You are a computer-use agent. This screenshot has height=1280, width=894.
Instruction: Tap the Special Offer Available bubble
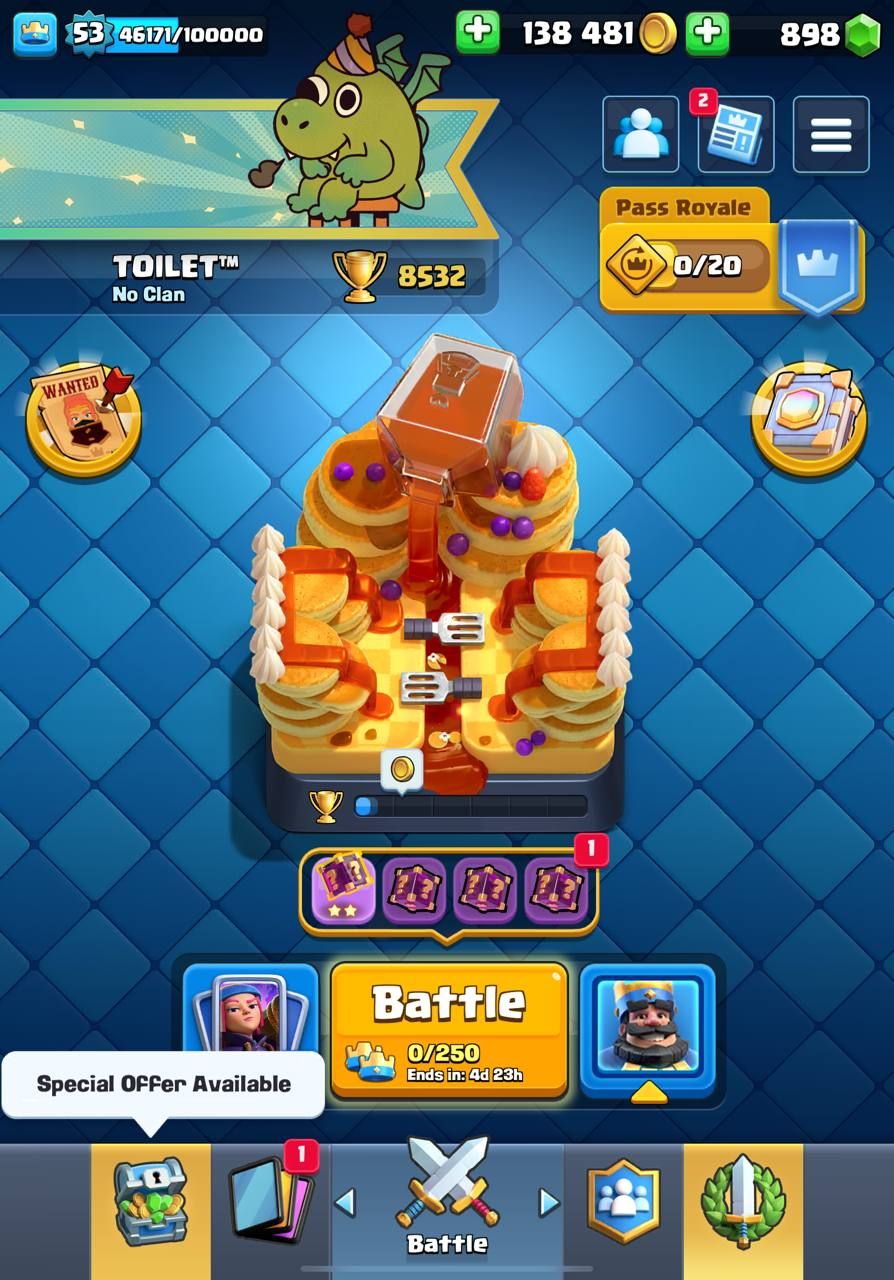(163, 1084)
